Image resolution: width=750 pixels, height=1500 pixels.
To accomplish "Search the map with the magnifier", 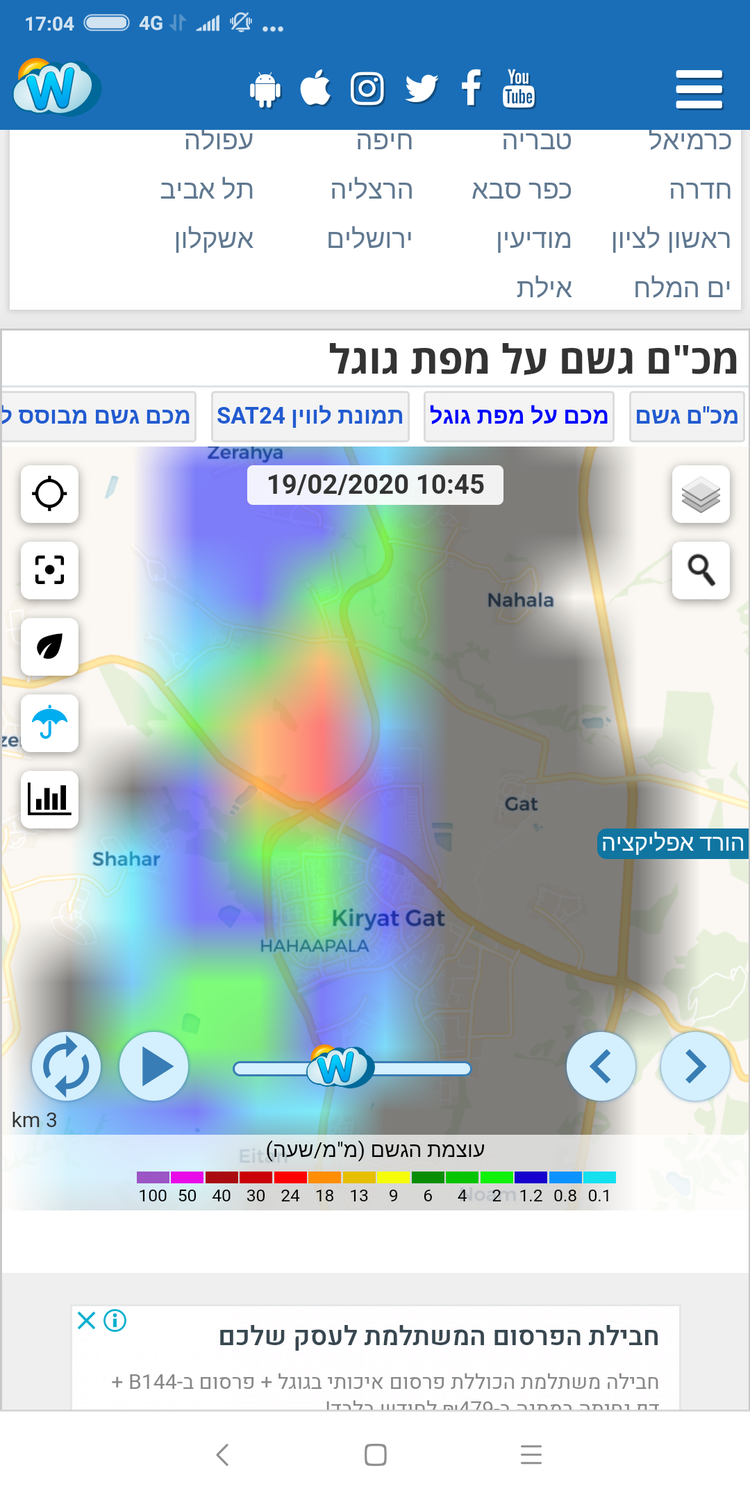I will [x=701, y=571].
